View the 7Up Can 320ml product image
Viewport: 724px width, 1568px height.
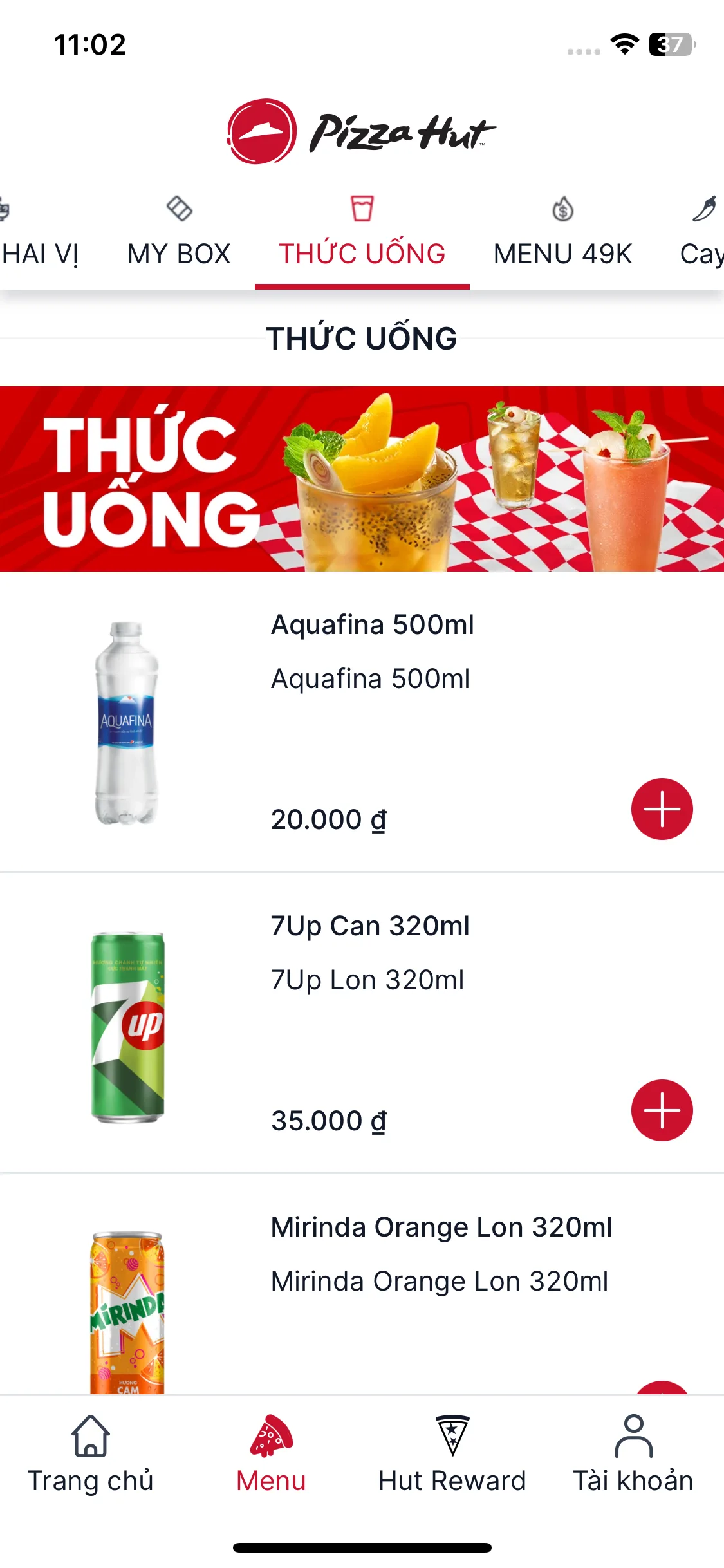click(128, 1027)
